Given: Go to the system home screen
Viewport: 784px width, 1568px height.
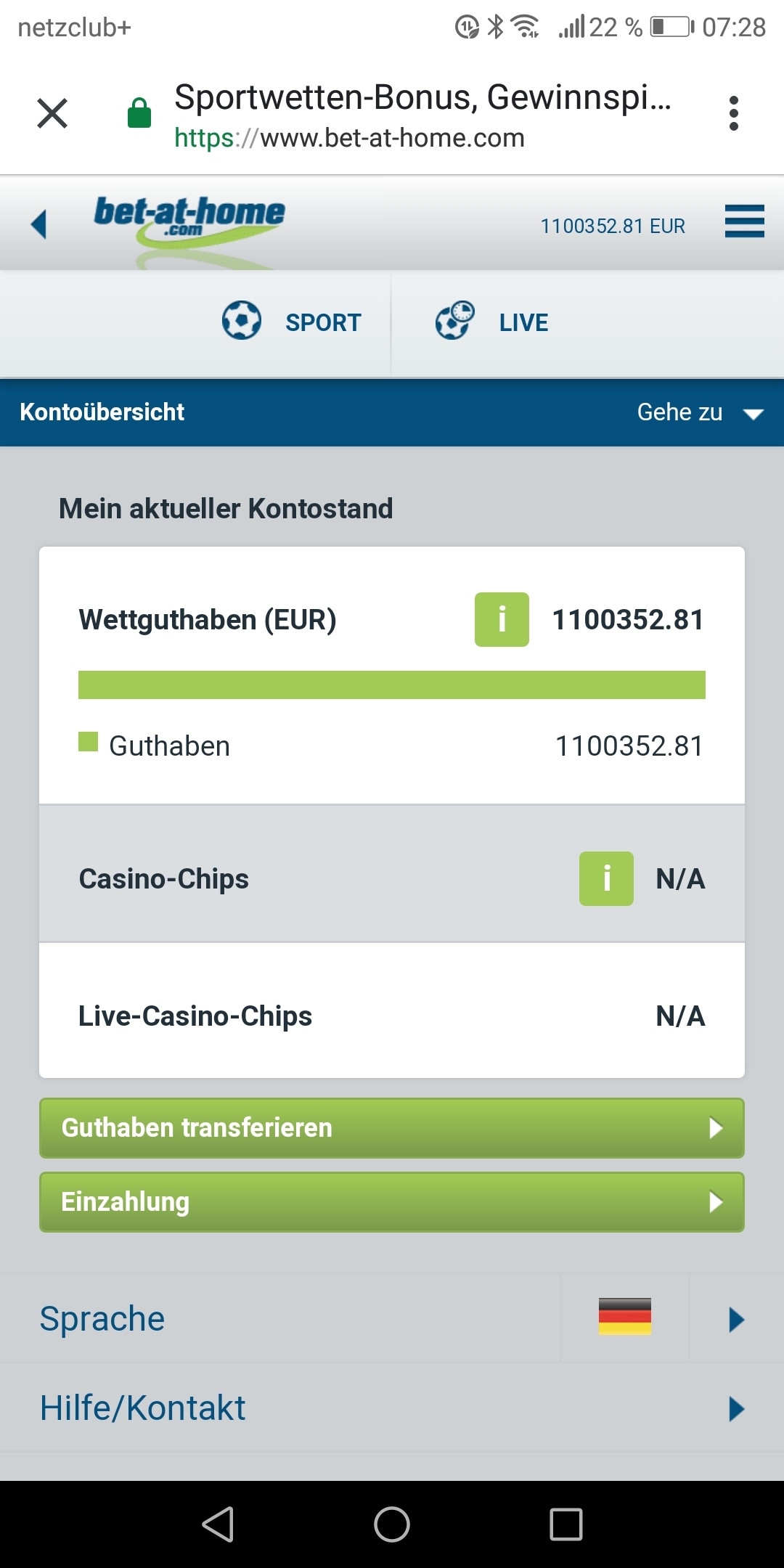Looking at the screenshot, I should coord(392,1524).
